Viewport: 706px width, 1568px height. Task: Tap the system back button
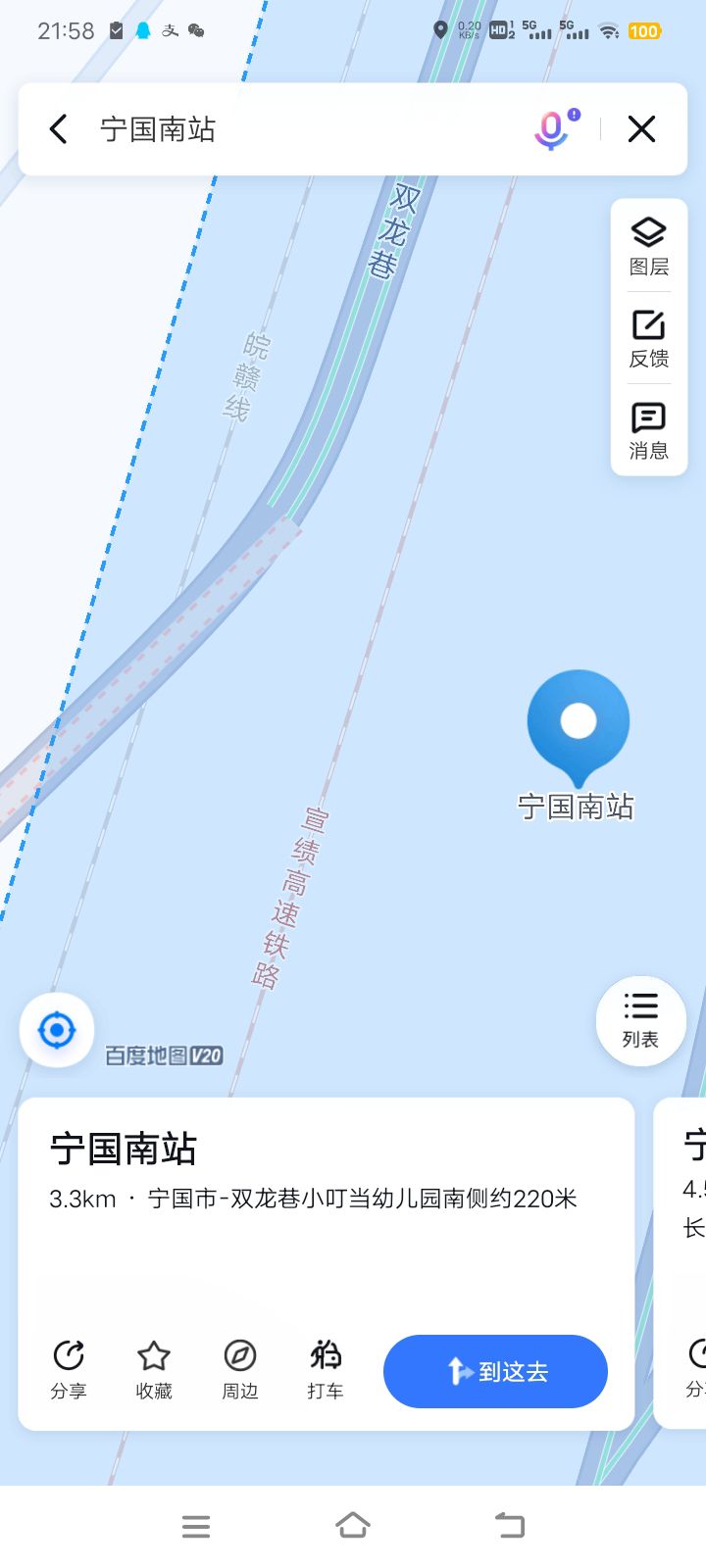click(510, 1526)
